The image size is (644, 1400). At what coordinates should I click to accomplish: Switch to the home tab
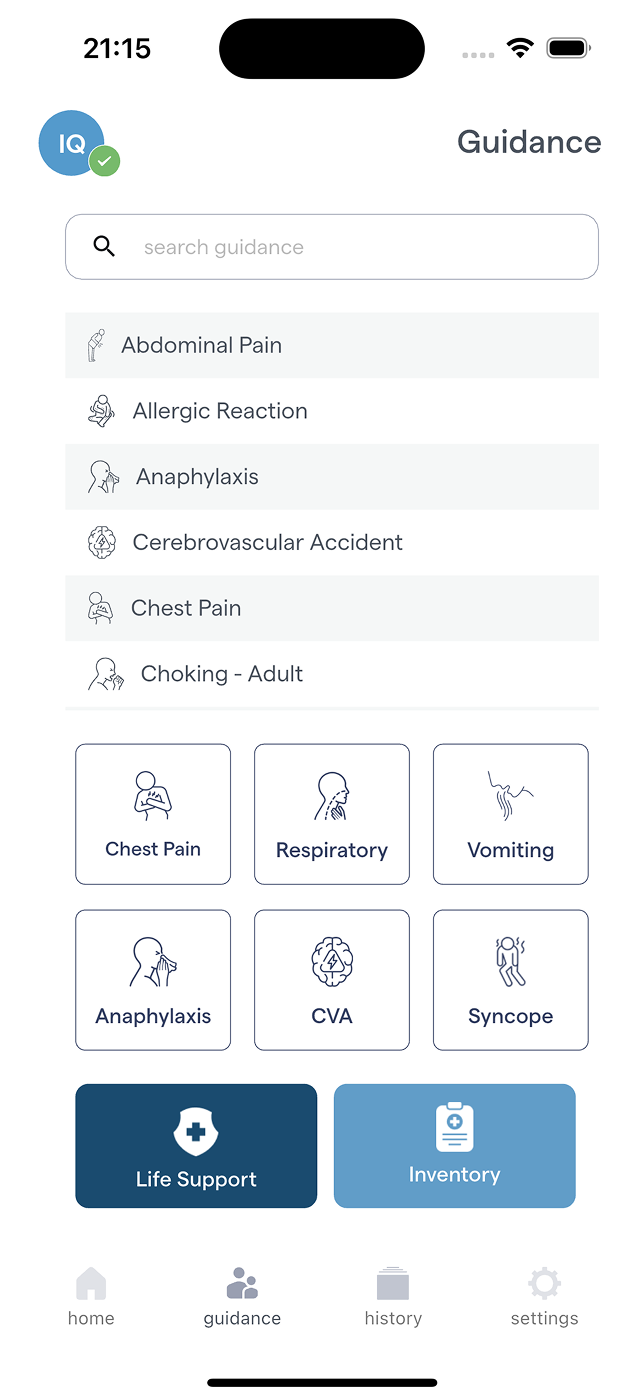[91, 1296]
